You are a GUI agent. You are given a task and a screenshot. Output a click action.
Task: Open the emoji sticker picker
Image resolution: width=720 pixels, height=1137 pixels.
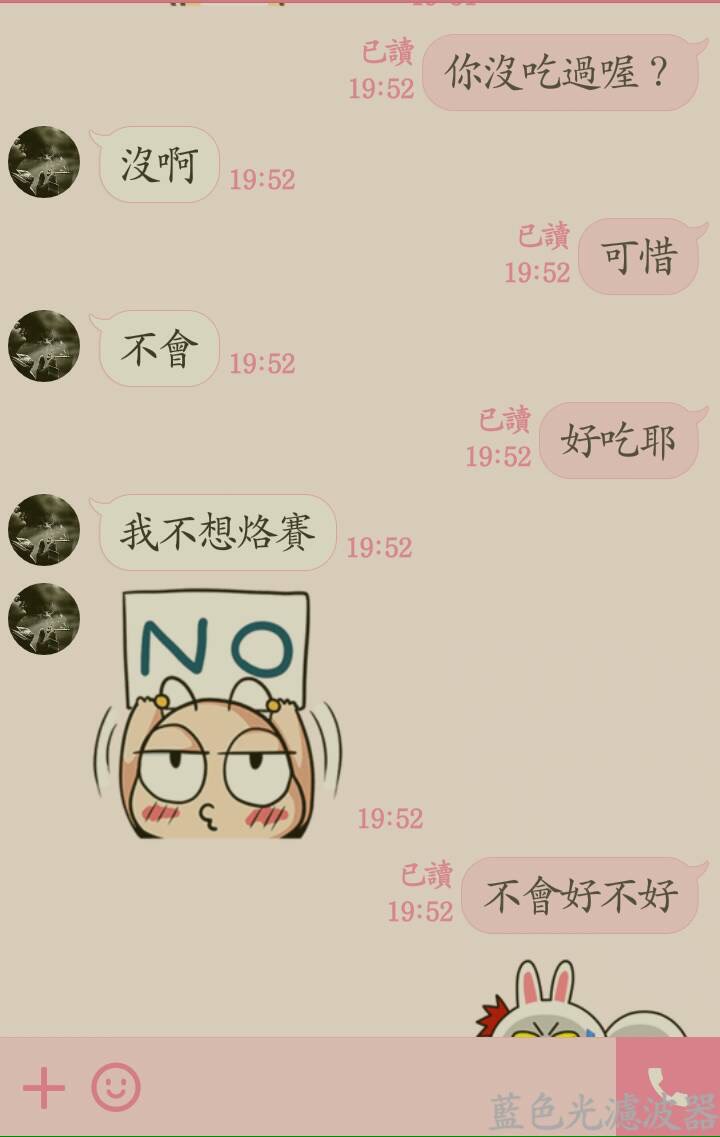pos(116,1088)
